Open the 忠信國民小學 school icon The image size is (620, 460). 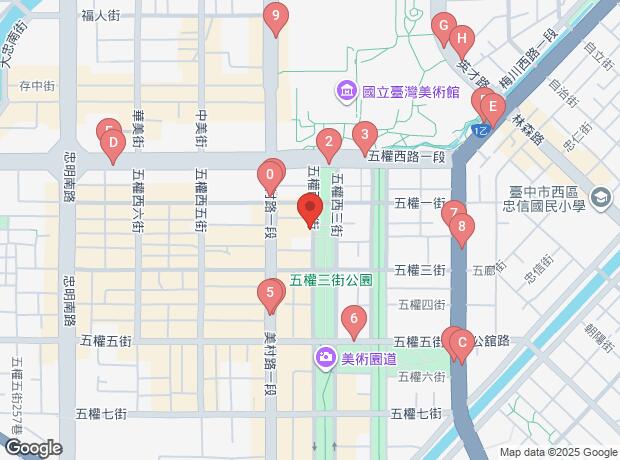(600, 197)
